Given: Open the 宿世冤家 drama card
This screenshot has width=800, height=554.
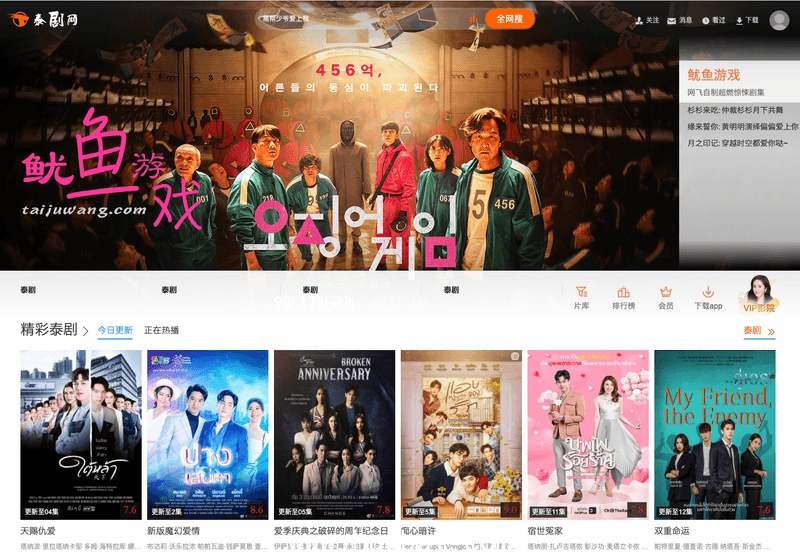Looking at the screenshot, I should click(x=587, y=434).
